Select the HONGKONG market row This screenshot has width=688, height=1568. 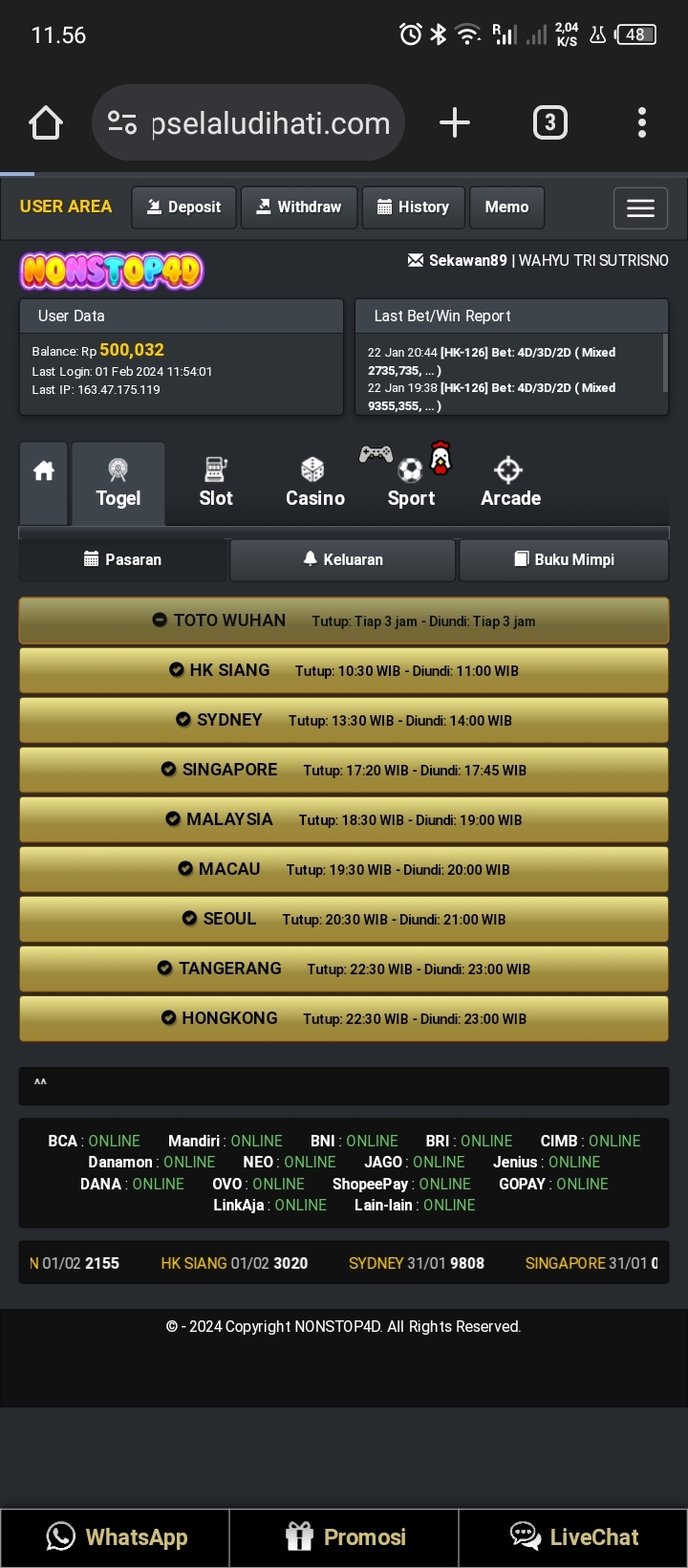[344, 1018]
